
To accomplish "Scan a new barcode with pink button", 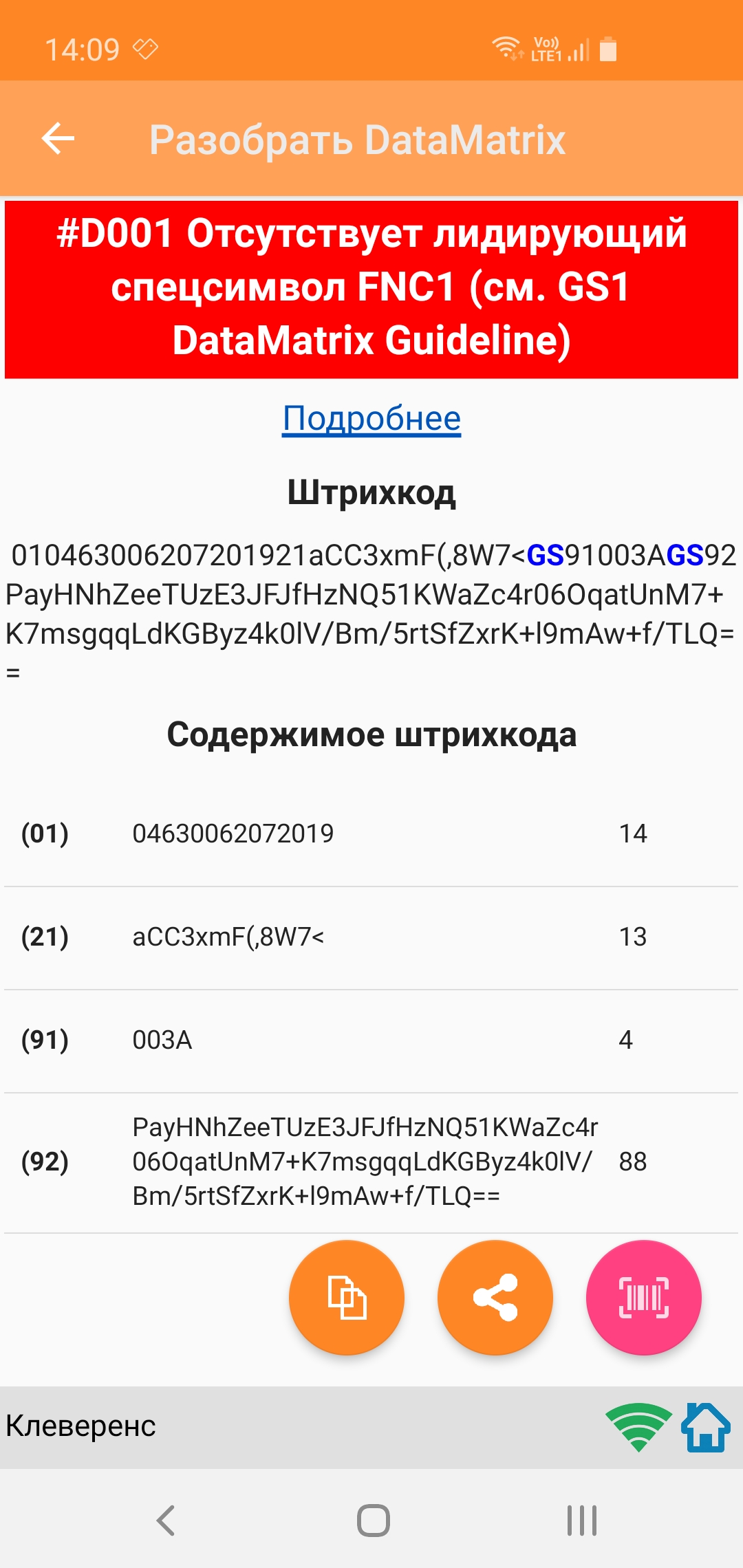I will (x=644, y=1297).
